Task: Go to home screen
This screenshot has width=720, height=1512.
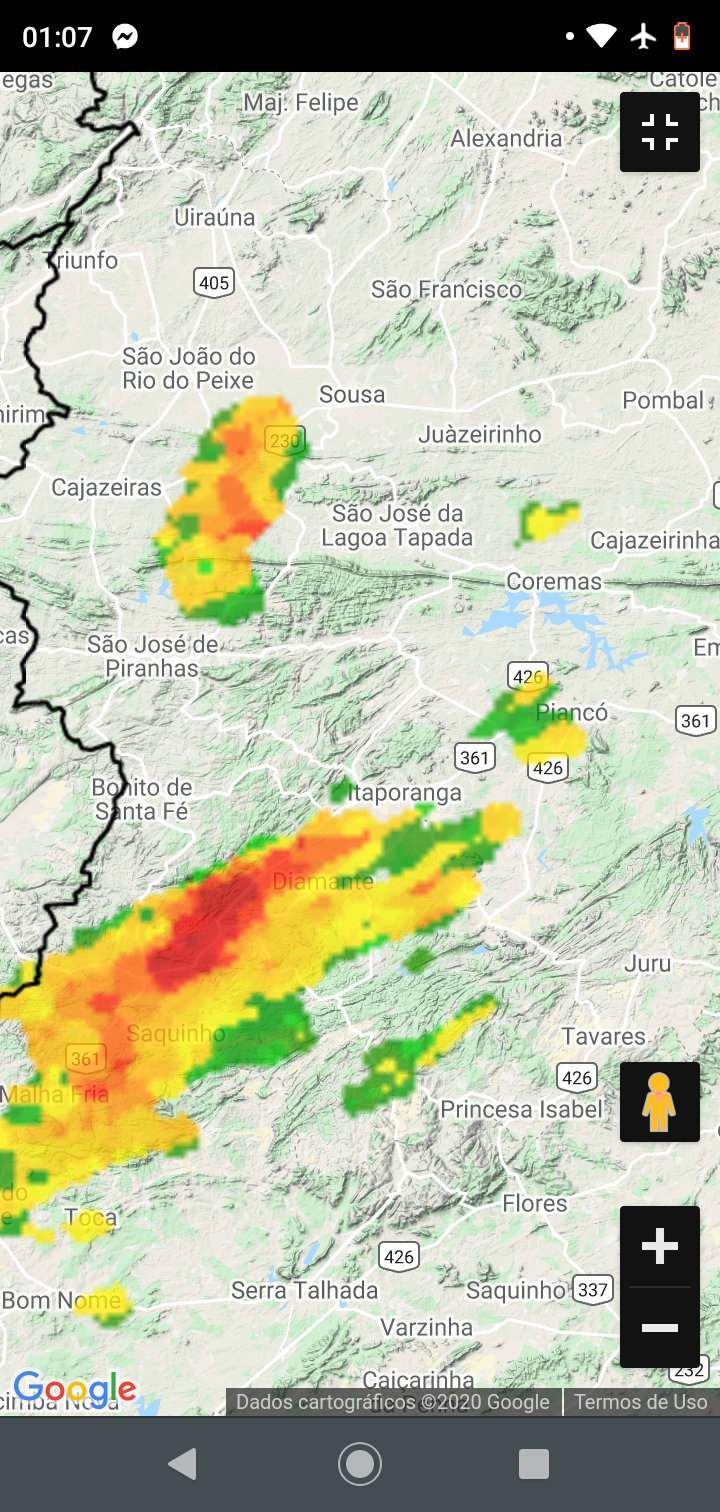Action: pyautogui.click(x=360, y=1464)
